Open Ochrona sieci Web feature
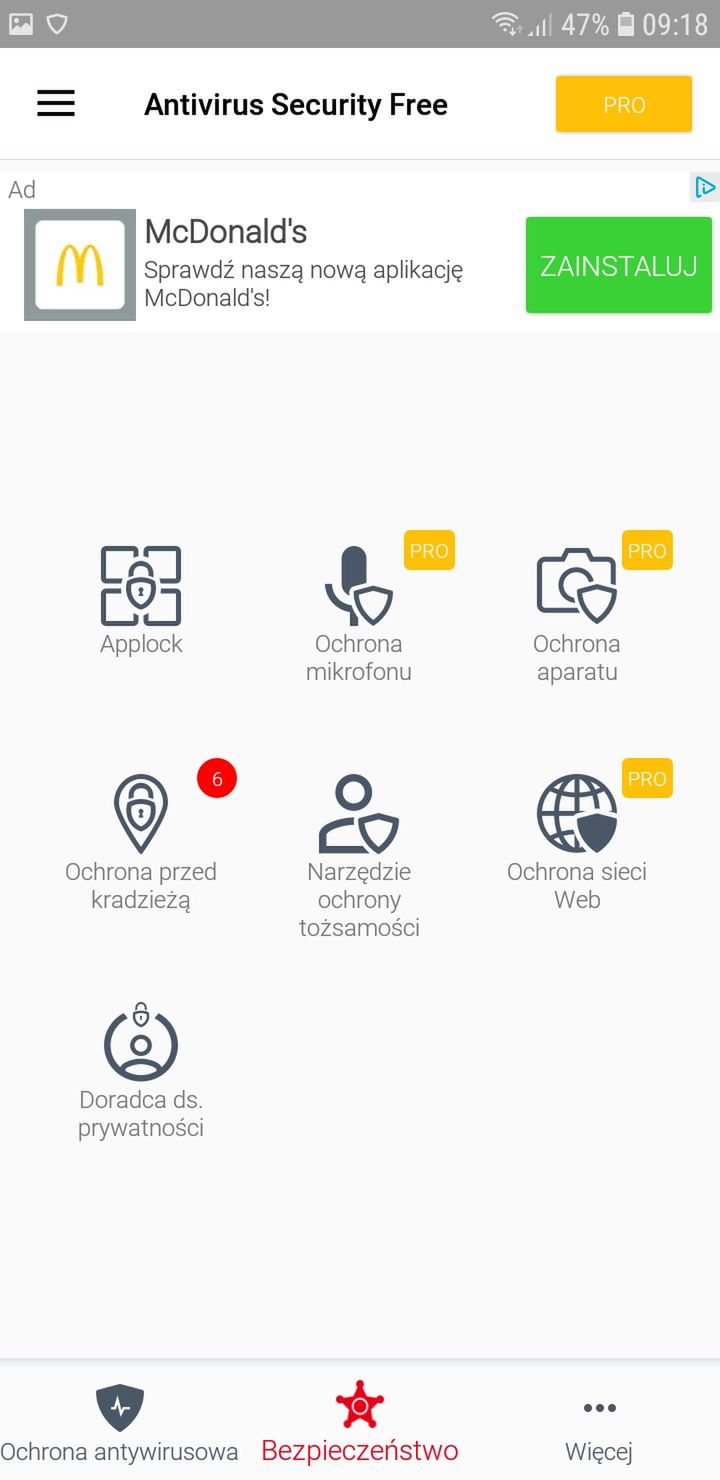This screenshot has height=1480, width=720. tap(577, 842)
